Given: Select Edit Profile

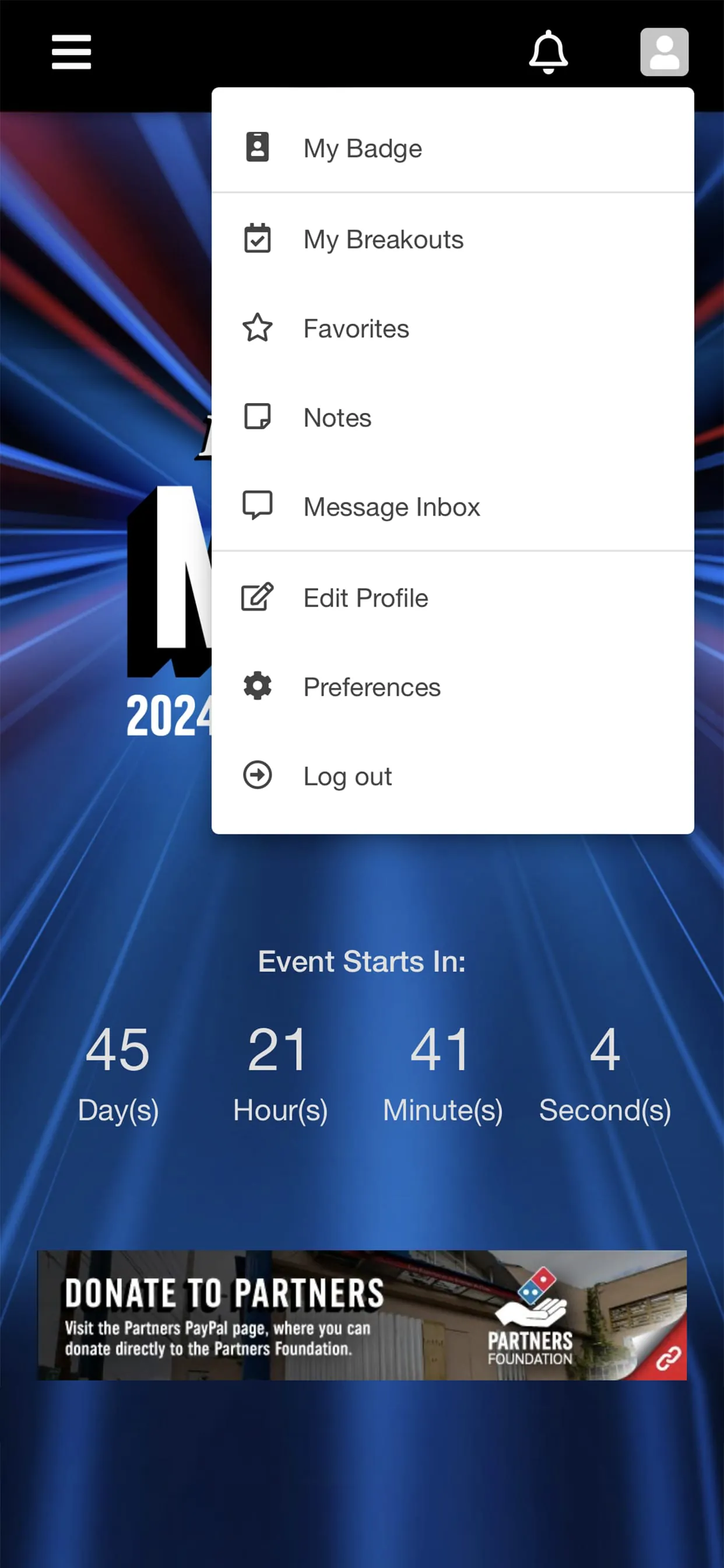Looking at the screenshot, I should 365,598.
